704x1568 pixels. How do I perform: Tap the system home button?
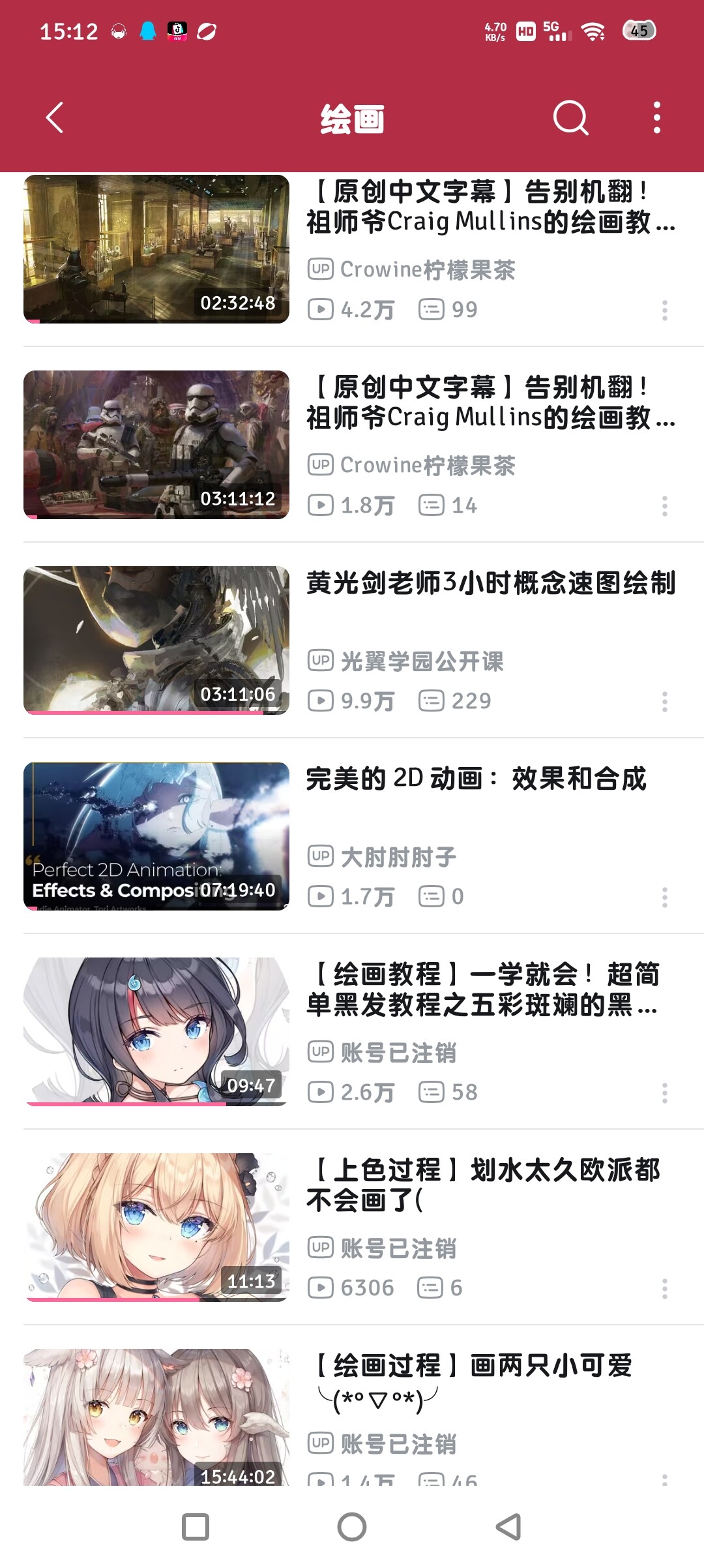pyautogui.click(x=352, y=1527)
